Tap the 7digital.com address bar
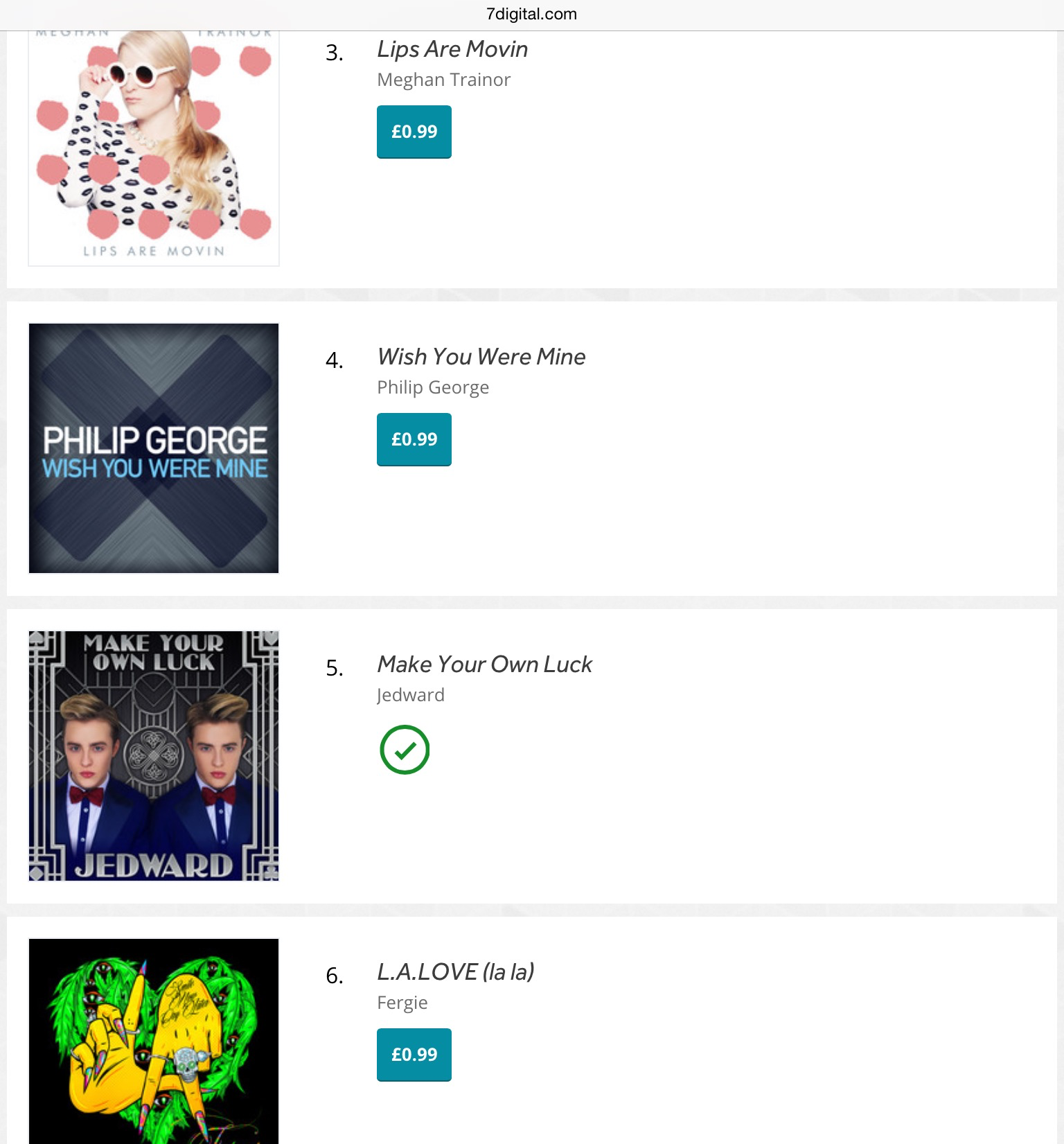Viewport: 1064px width, 1144px height. [531, 15]
